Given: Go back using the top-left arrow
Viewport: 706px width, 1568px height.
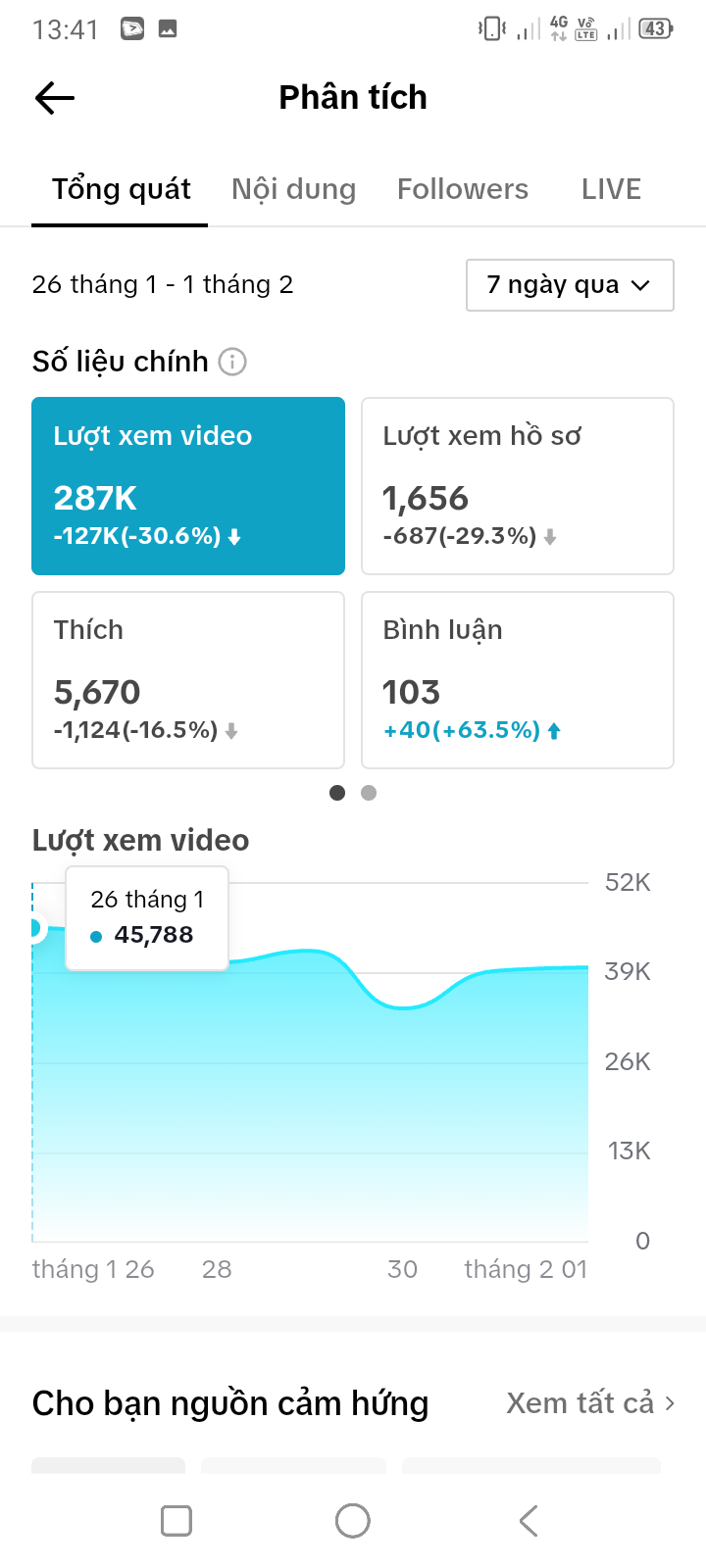Looking at the screenshot, I should click(x=55, y=98).
